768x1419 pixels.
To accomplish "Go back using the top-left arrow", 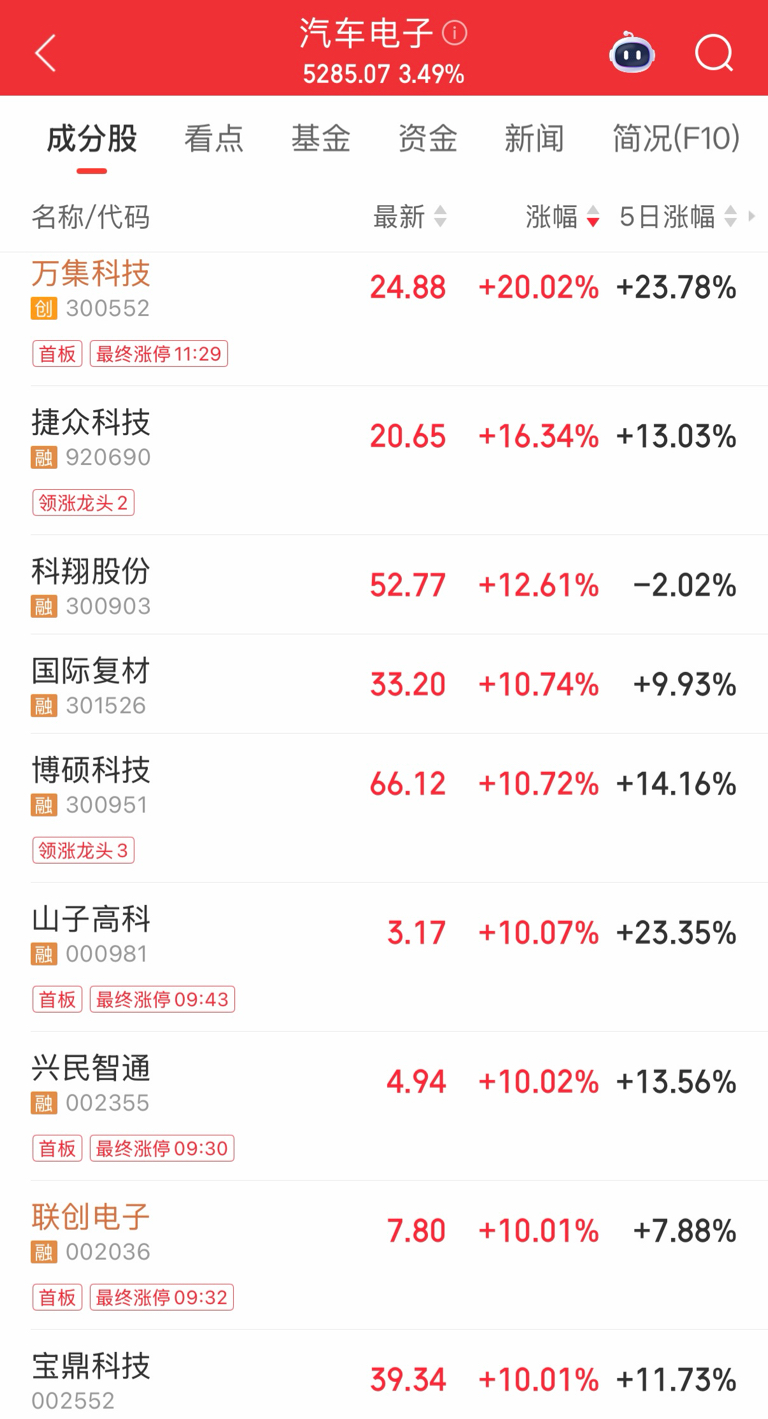I will (45, 53).
